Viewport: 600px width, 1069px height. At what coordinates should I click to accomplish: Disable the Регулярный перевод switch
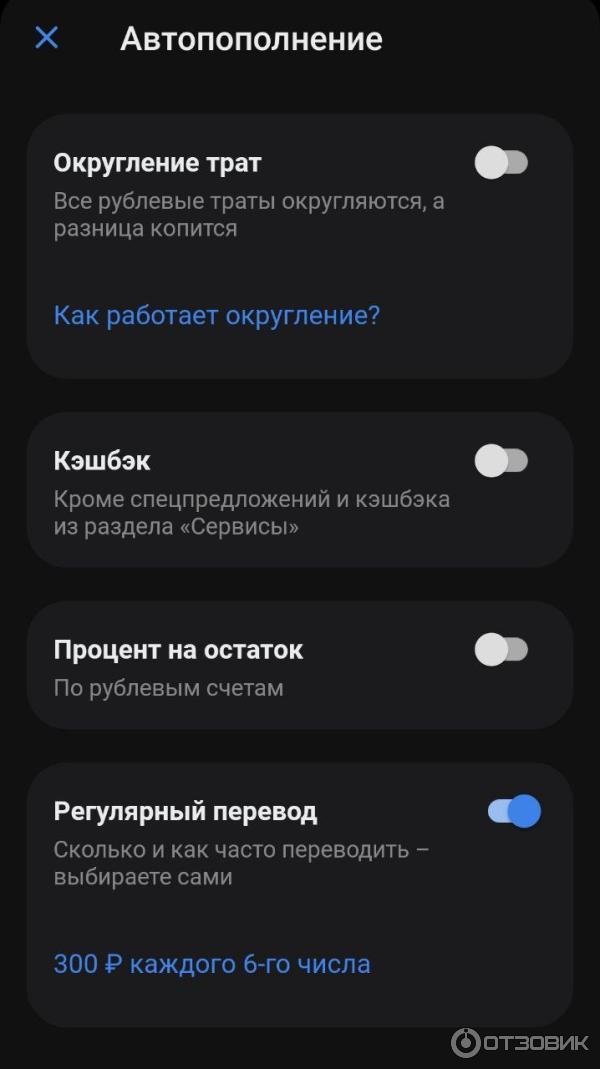click(514, 812)
